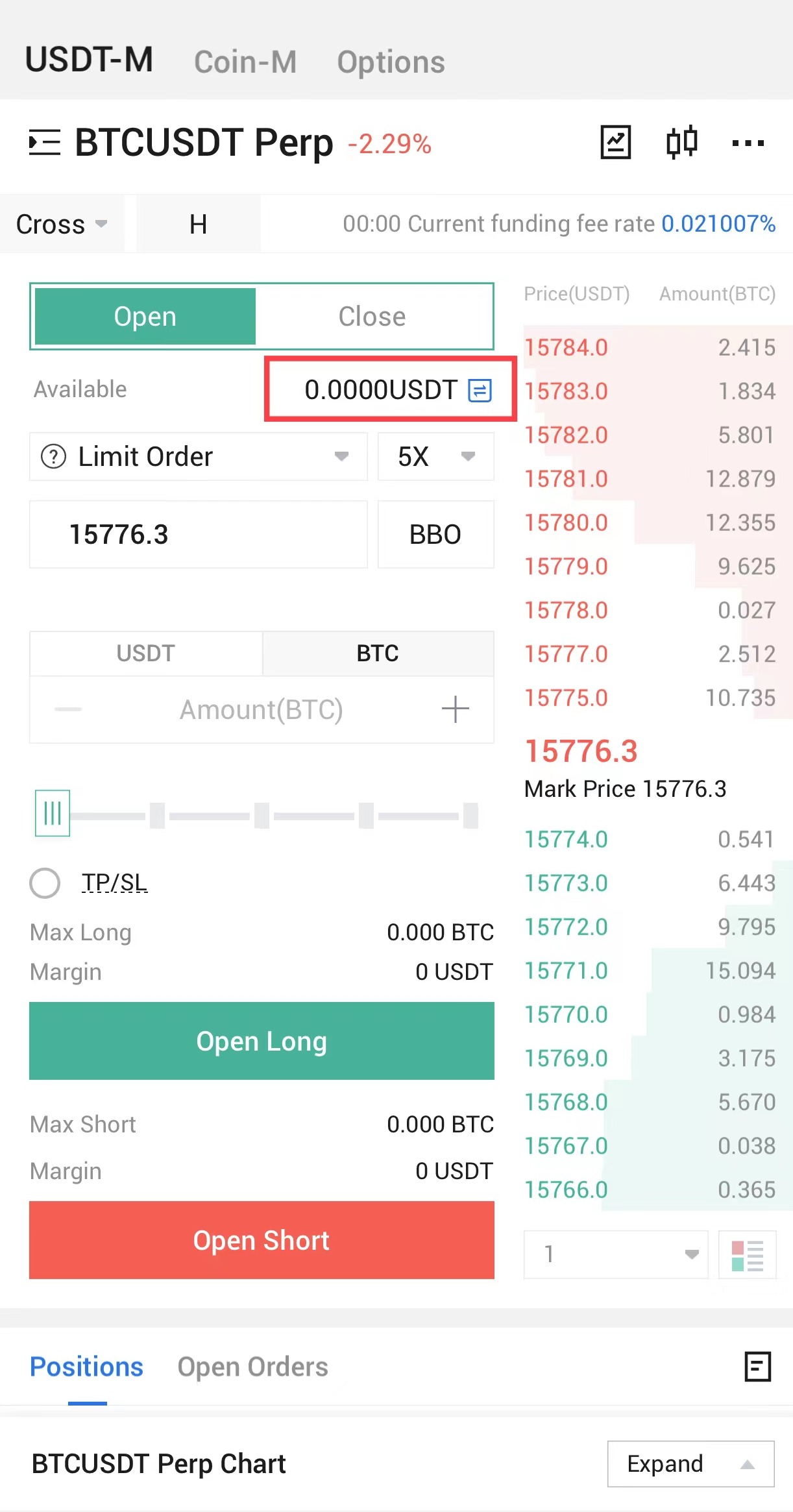Tap the transfer icon beside 0.0000USDT
The image size is (793, 1512).
tap(480, 390)
